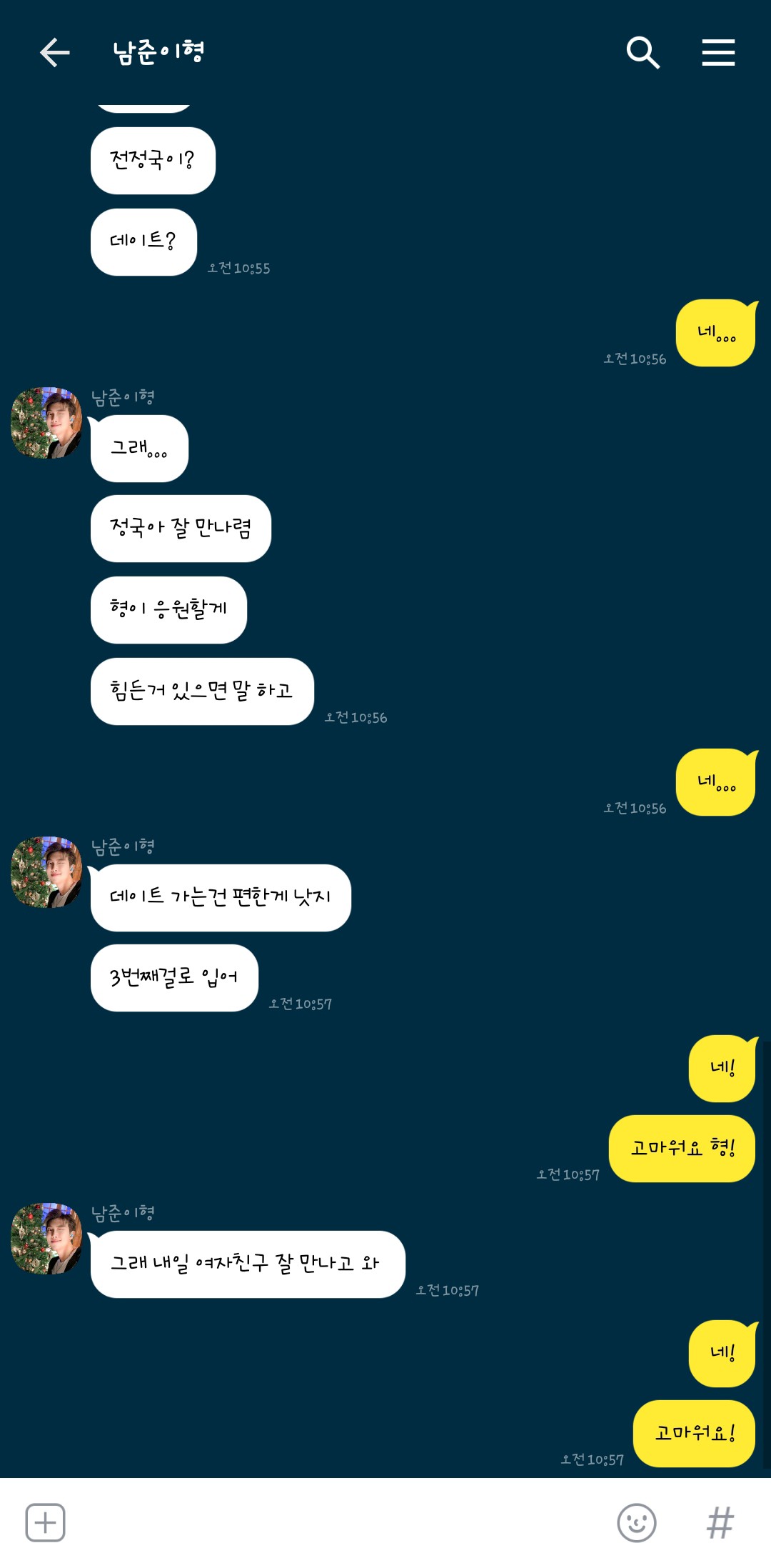Tap the message input field
Viewport: 771px width, 1568px height.
tap(336, 1522)
